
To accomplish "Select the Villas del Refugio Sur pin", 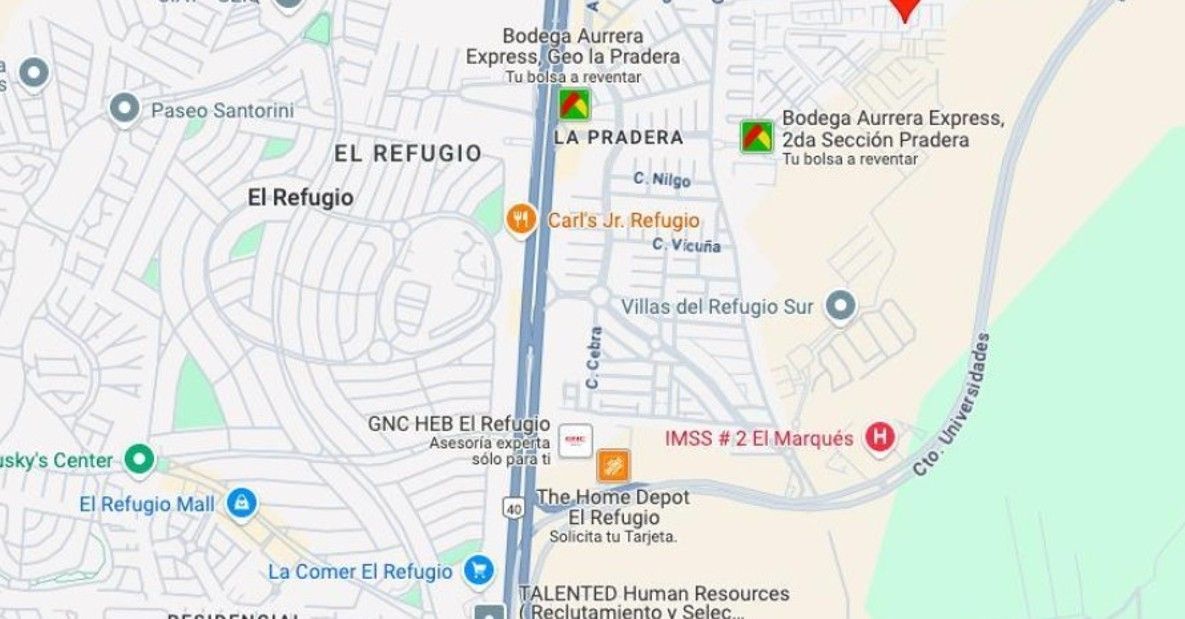I will click(842, 307).
